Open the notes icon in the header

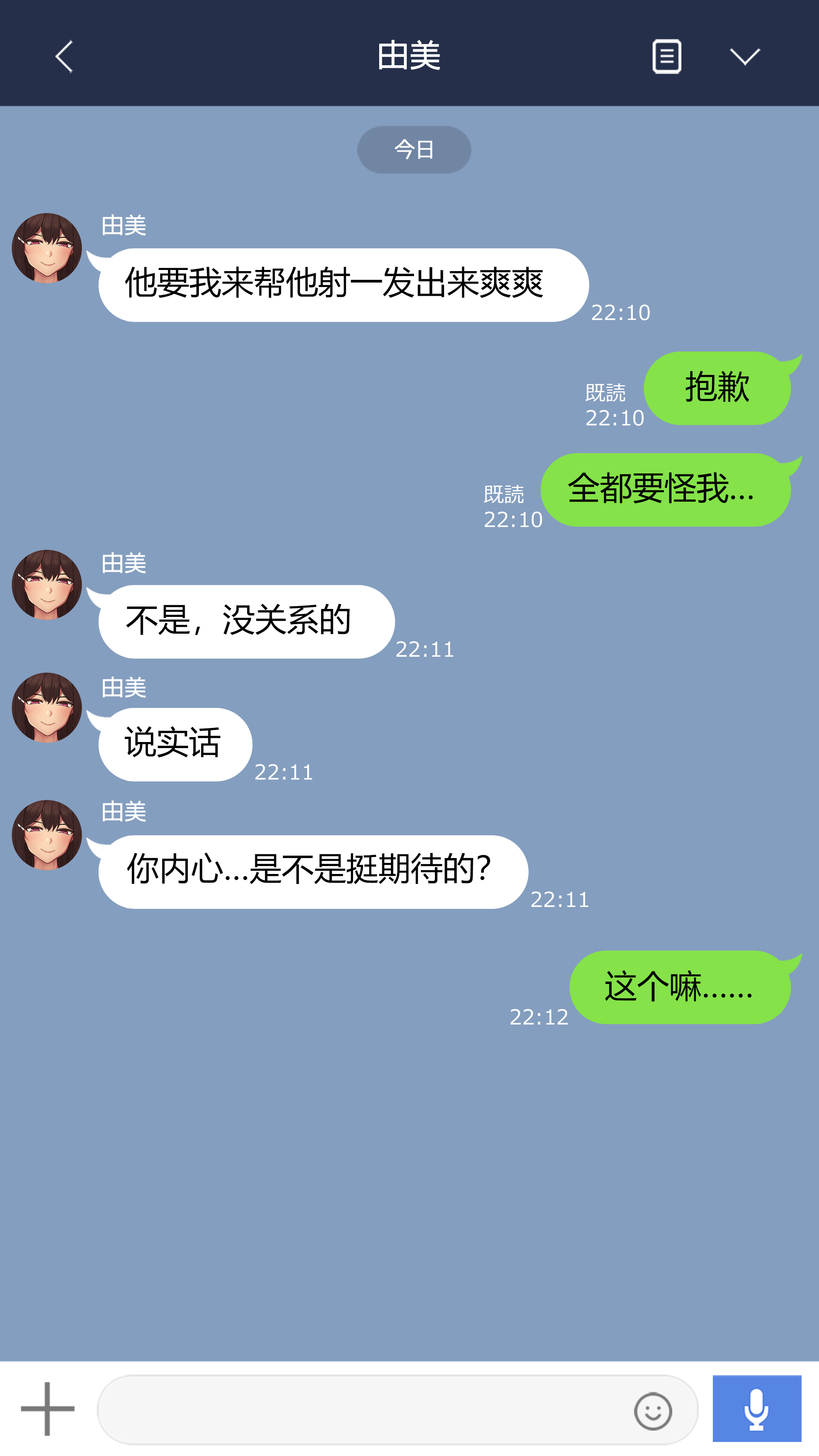coord(667,56)
